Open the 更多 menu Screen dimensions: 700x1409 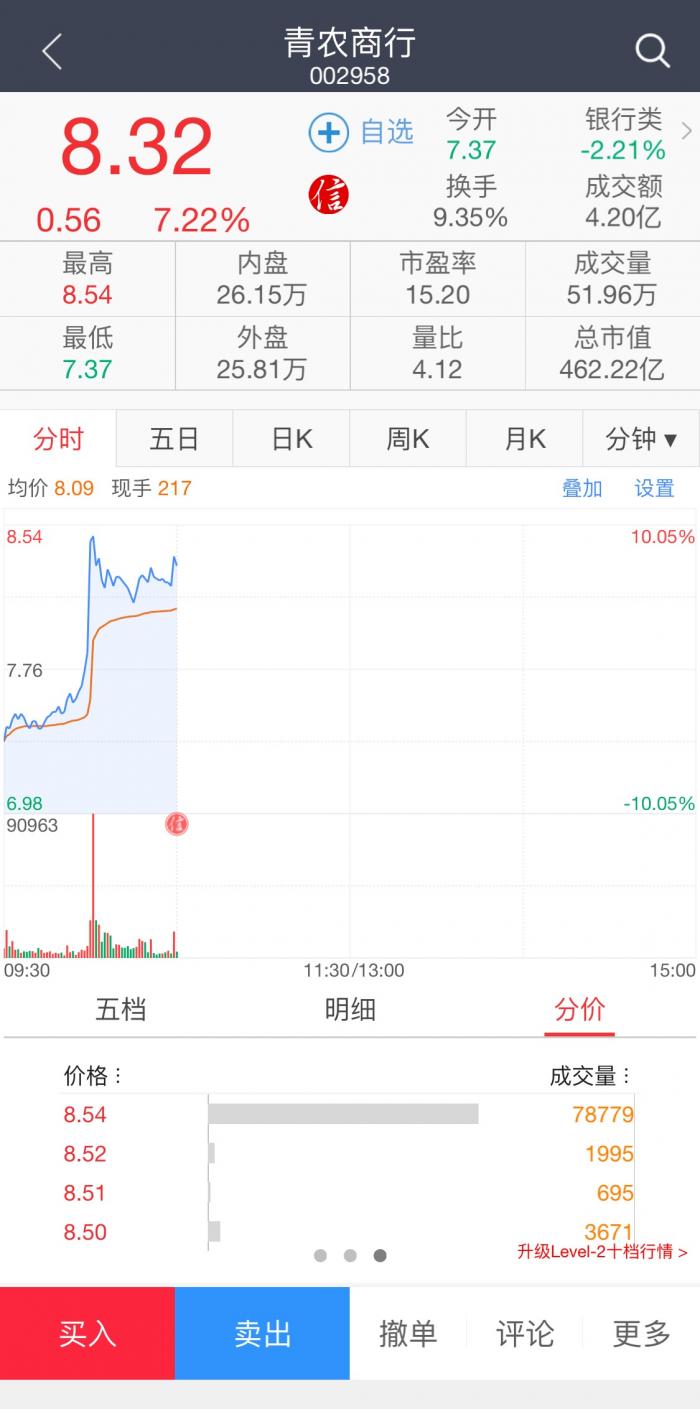tap(641, 1333)
